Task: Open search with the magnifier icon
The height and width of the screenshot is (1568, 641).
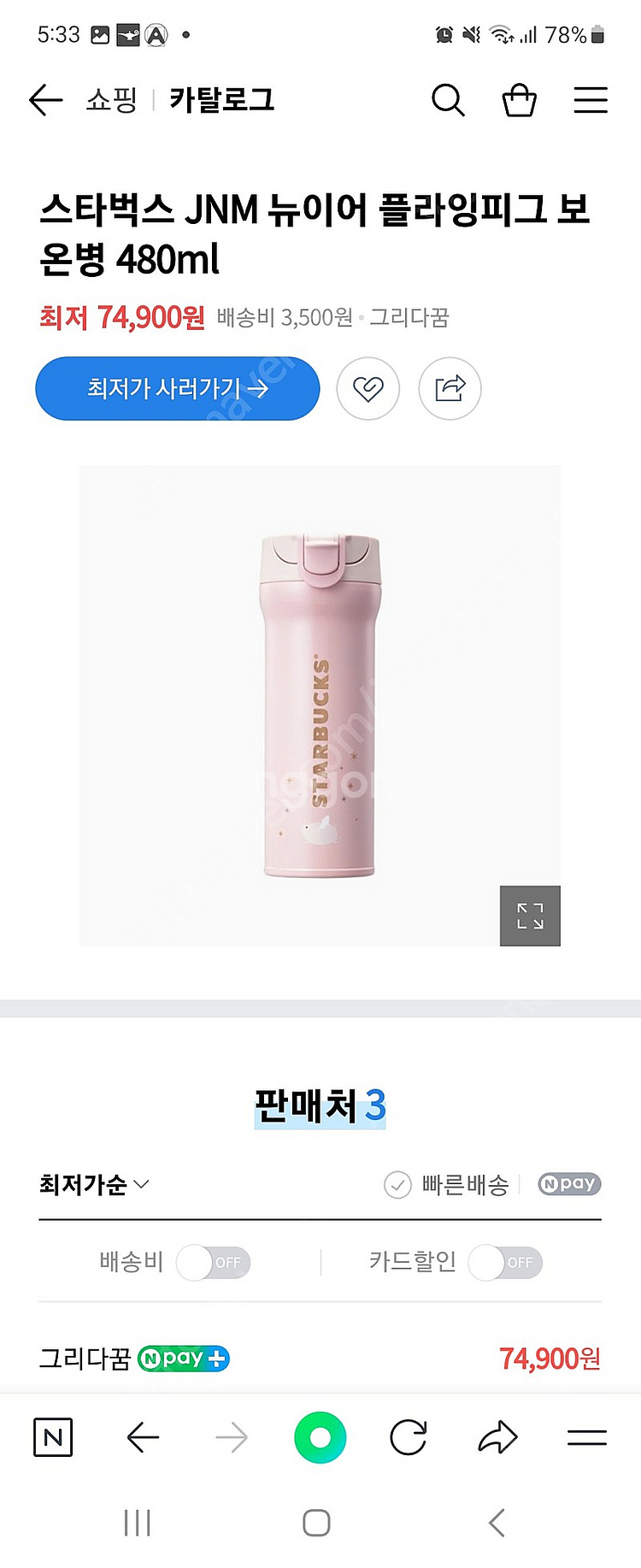Action: [448, 100]
